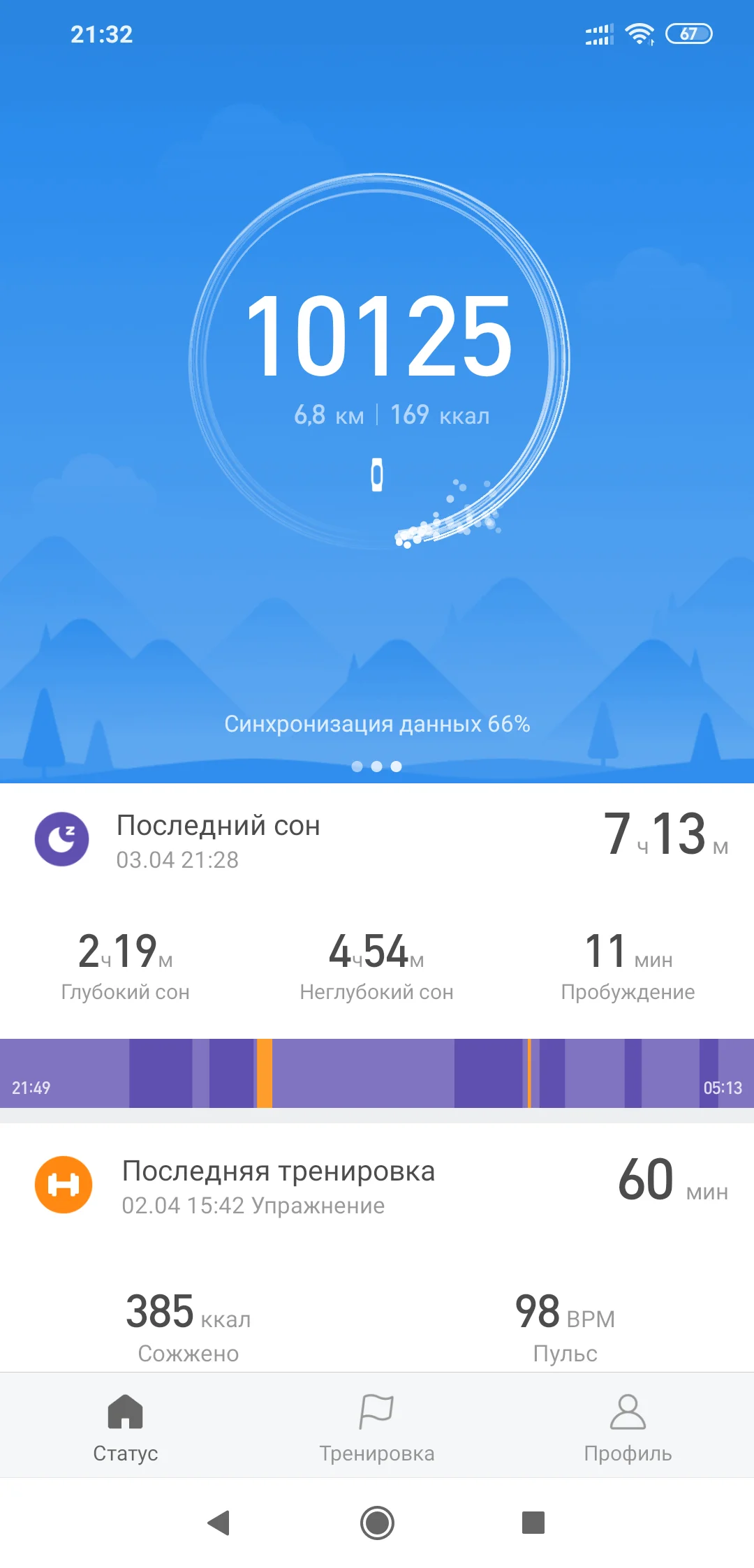Switch to Профиль tab
Image resolution: width=754 pixels, height=1568 pixels.
point(628,1453)
